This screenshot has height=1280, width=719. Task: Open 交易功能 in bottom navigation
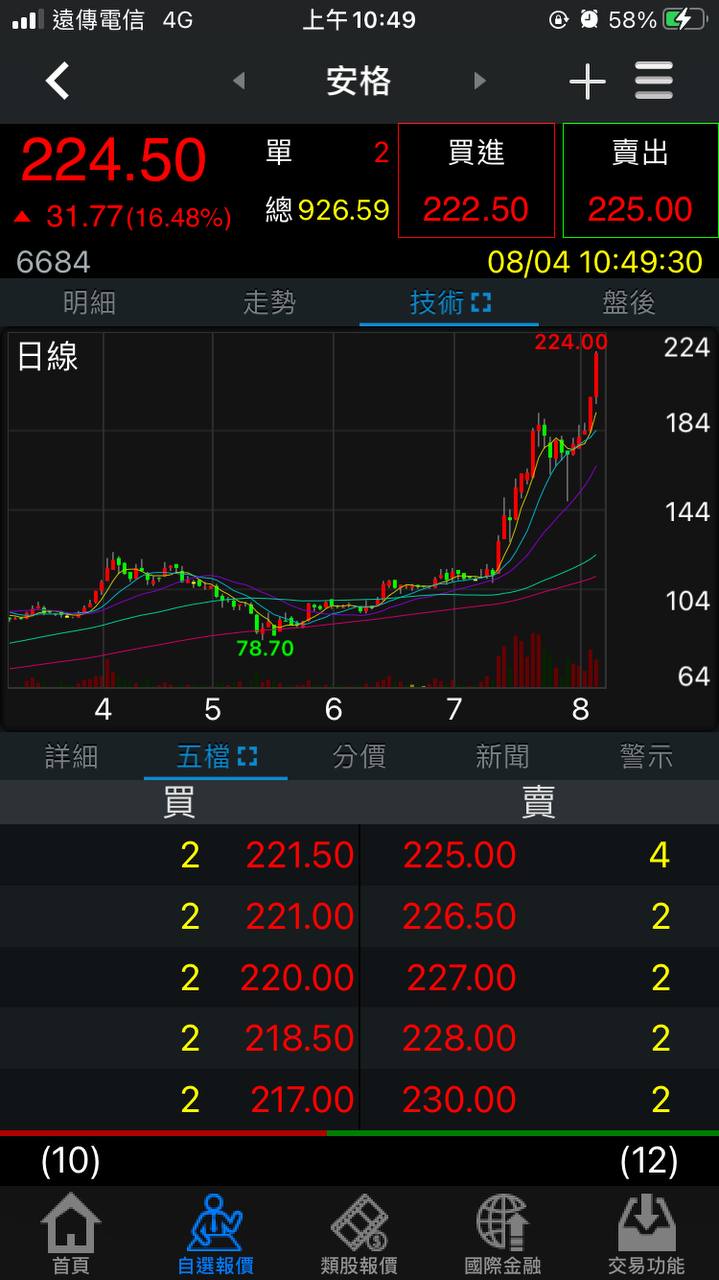click(x=646, y=1235)
